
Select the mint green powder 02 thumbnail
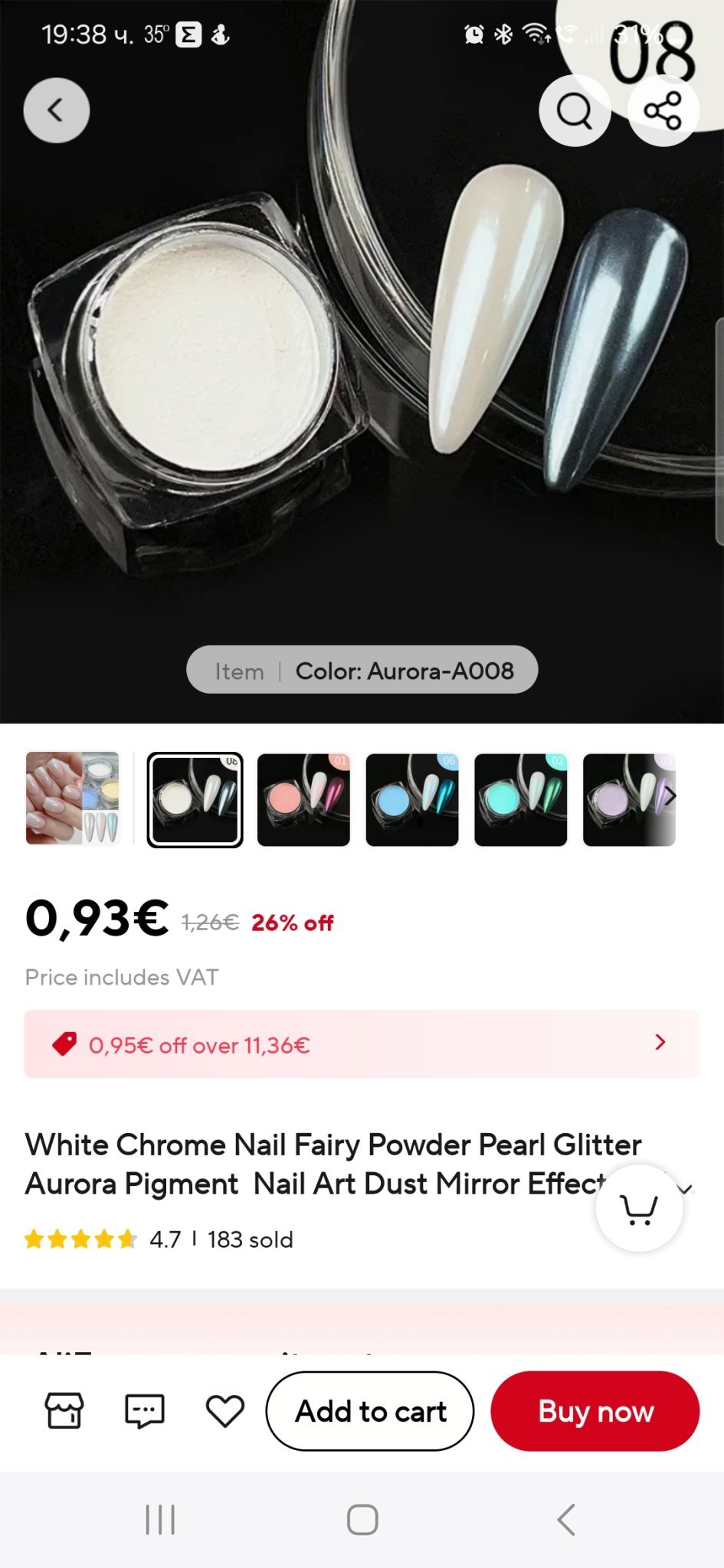tap(521, 799)
